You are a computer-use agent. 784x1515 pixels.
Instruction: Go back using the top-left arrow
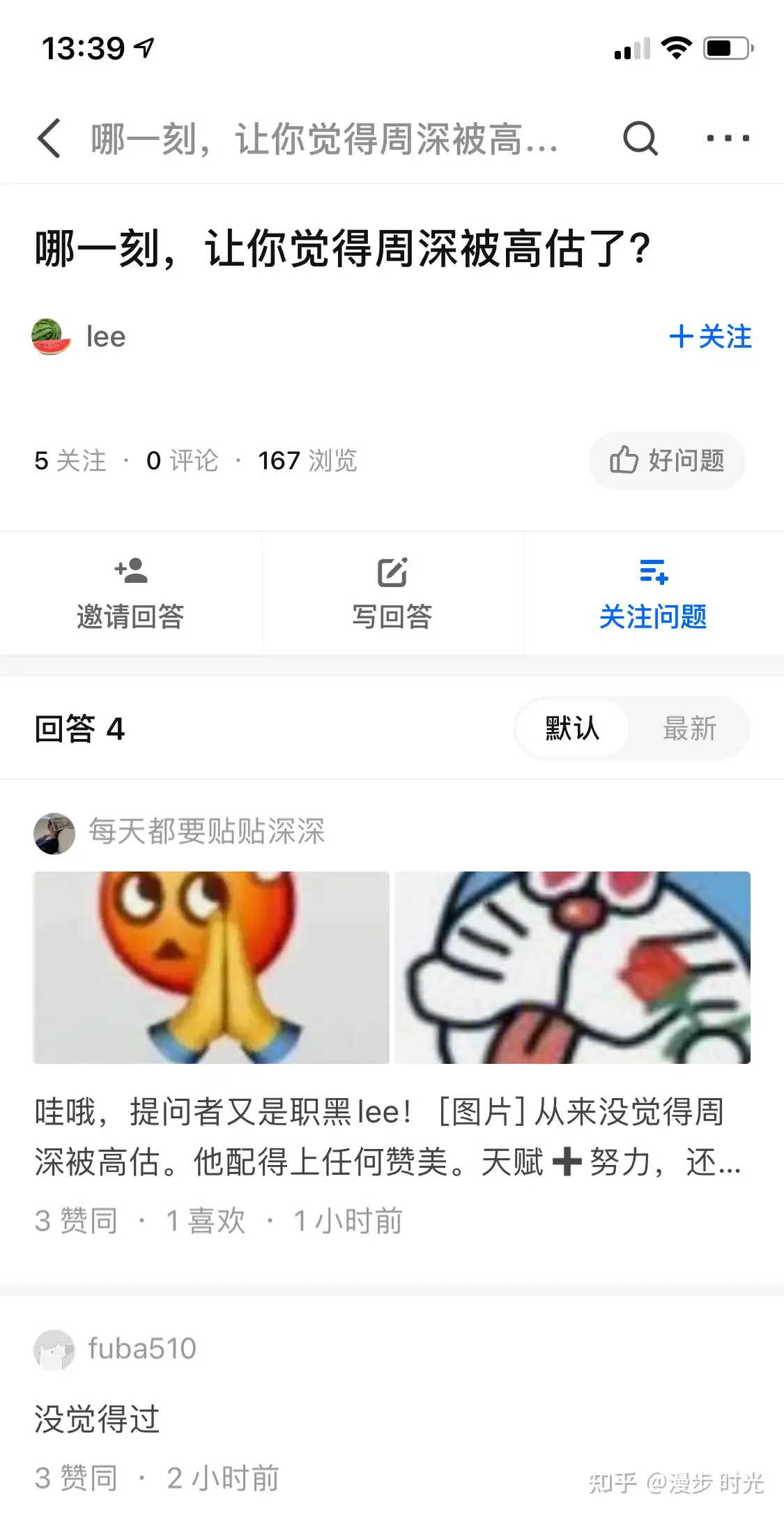(50, 138)
